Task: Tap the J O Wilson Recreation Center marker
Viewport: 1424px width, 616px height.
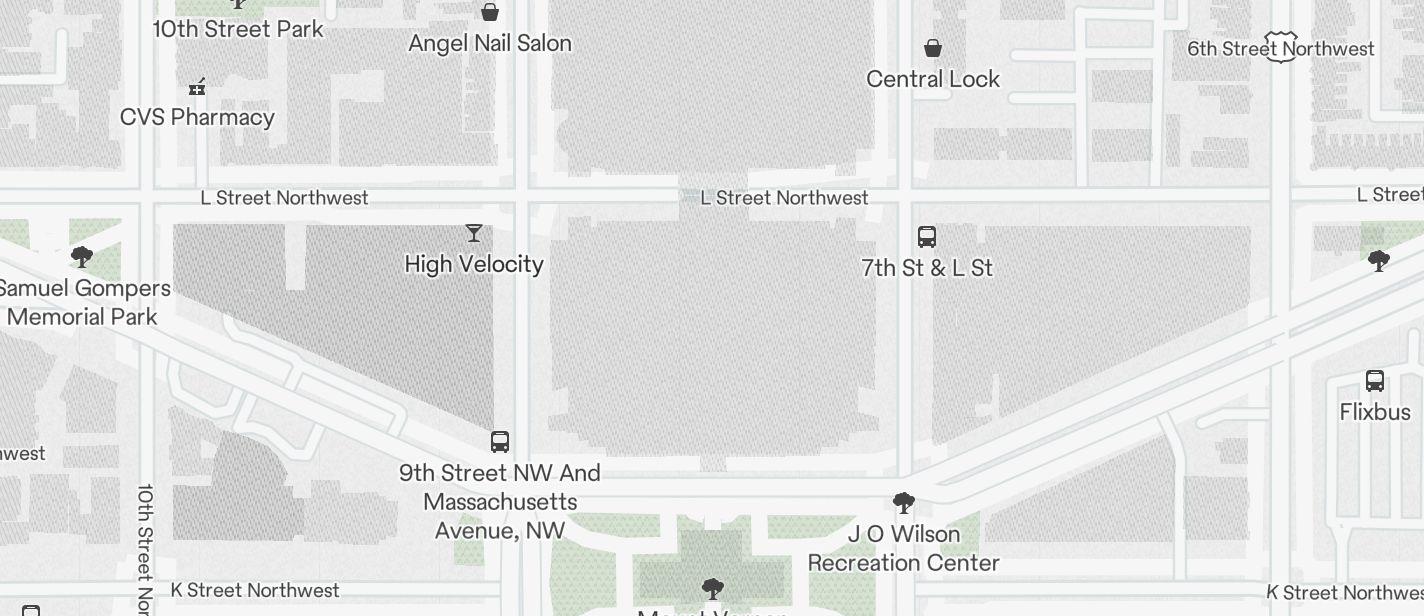Action: tap(904, 503)
